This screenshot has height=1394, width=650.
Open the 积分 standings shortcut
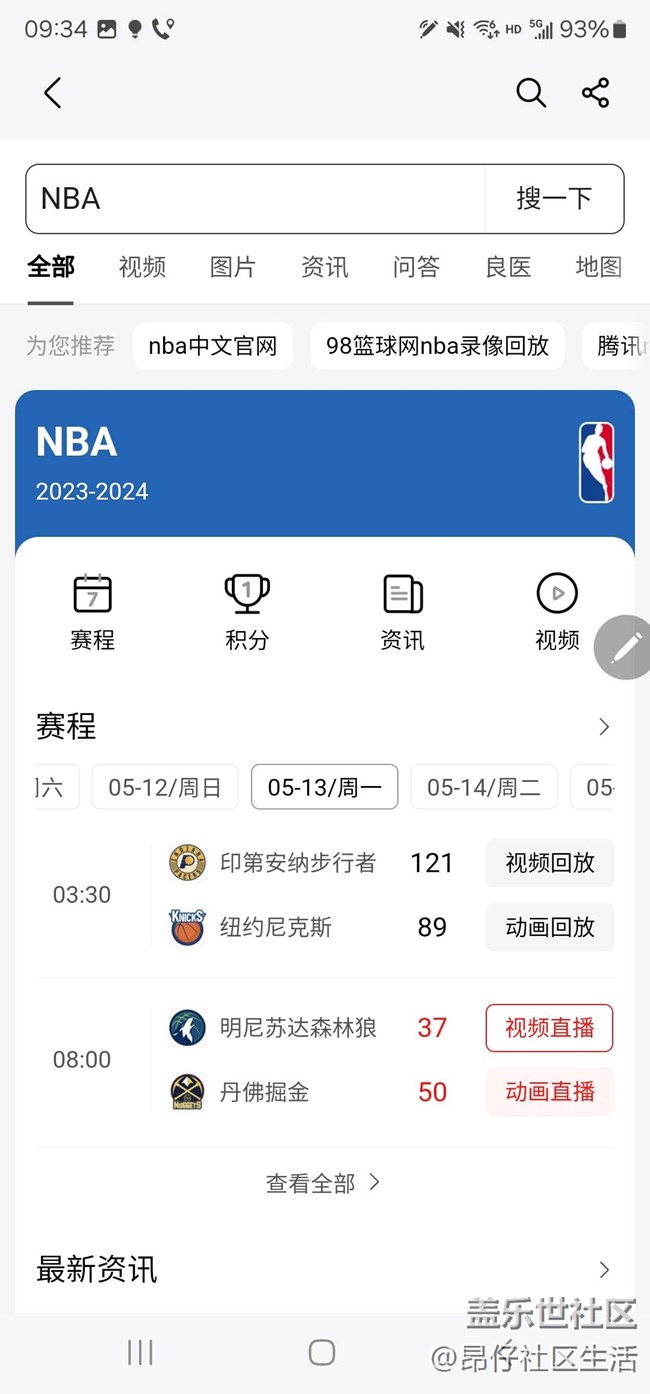pos(247,612)
